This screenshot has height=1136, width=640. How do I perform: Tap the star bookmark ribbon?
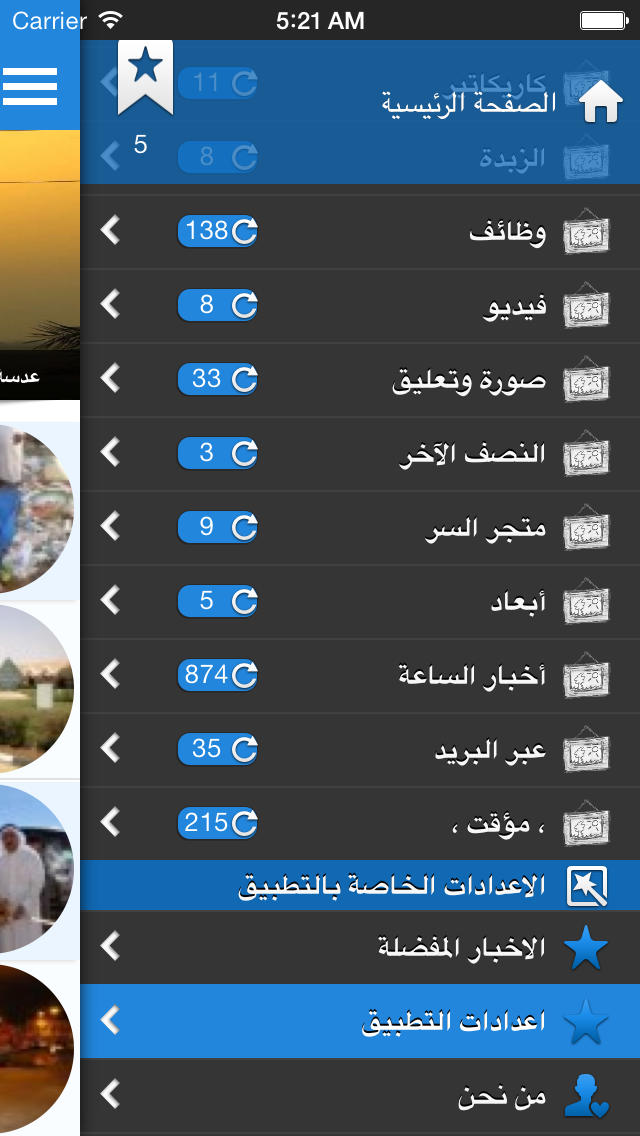click(146, 76)
